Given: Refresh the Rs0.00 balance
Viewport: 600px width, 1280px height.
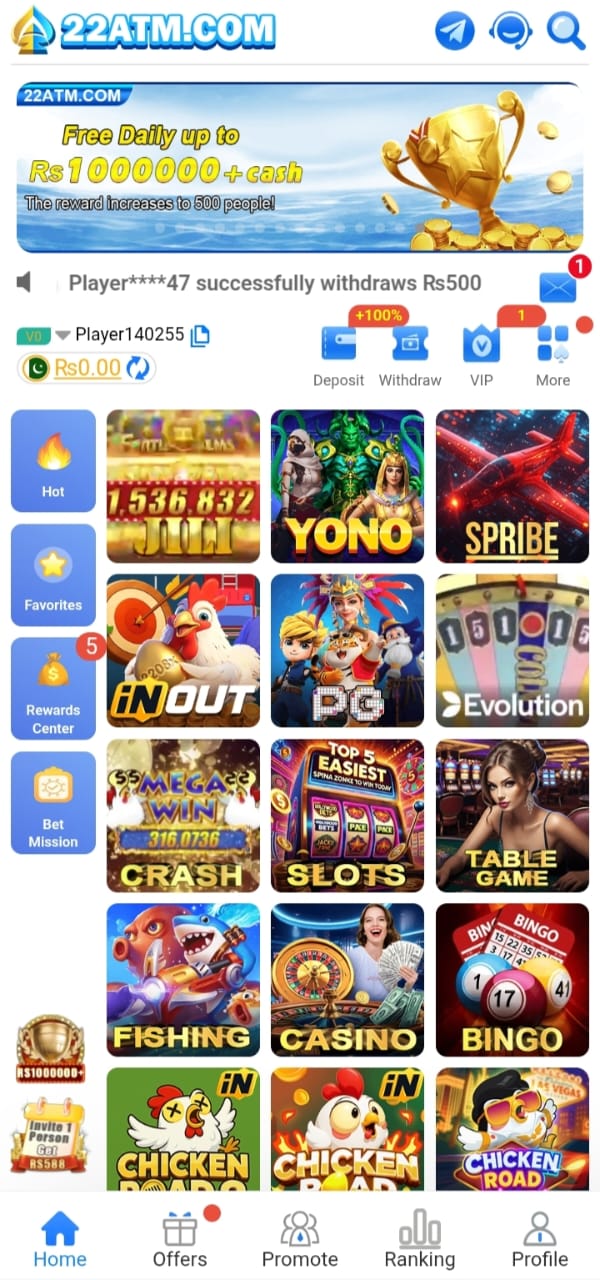Looking at the screenshot, I should (137, 368).
